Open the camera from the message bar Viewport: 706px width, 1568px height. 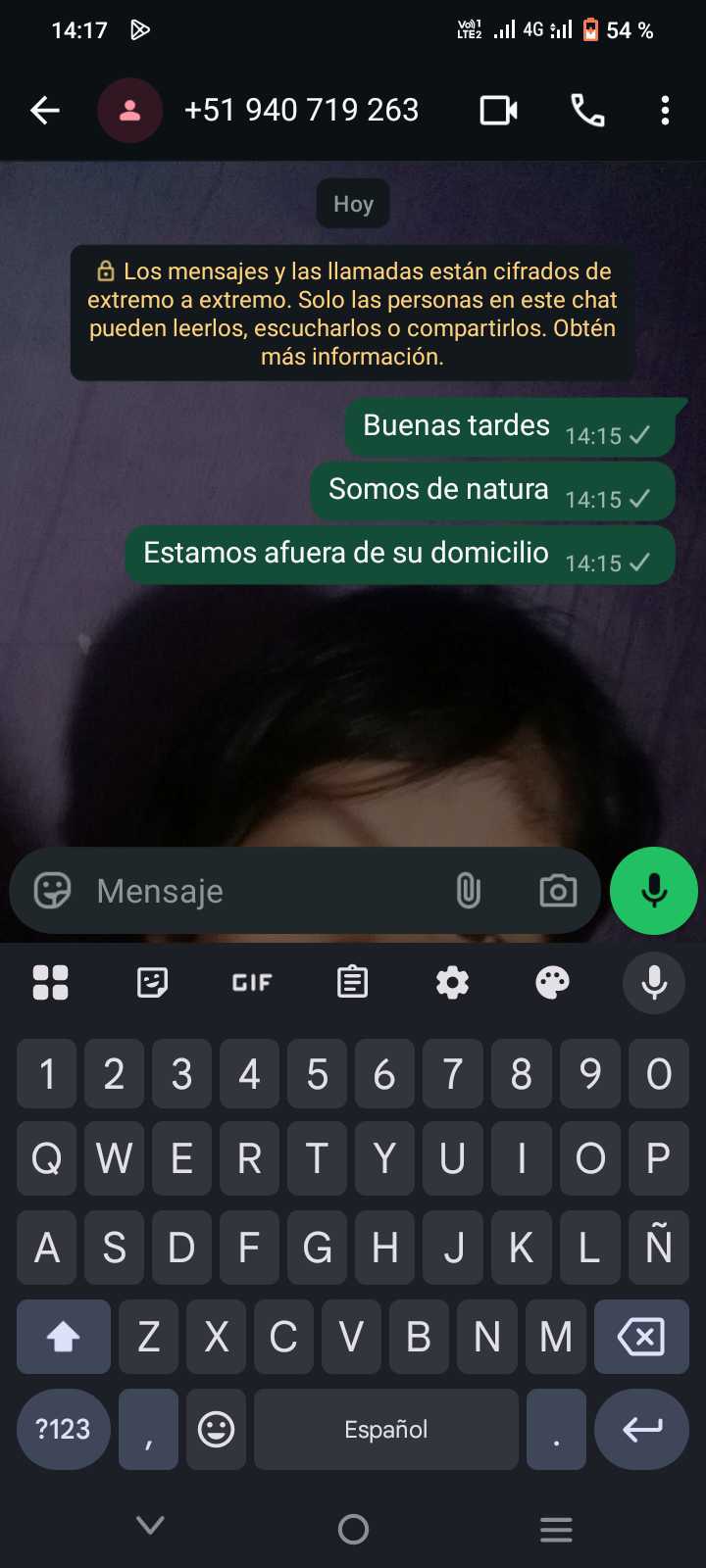(558, 891)
